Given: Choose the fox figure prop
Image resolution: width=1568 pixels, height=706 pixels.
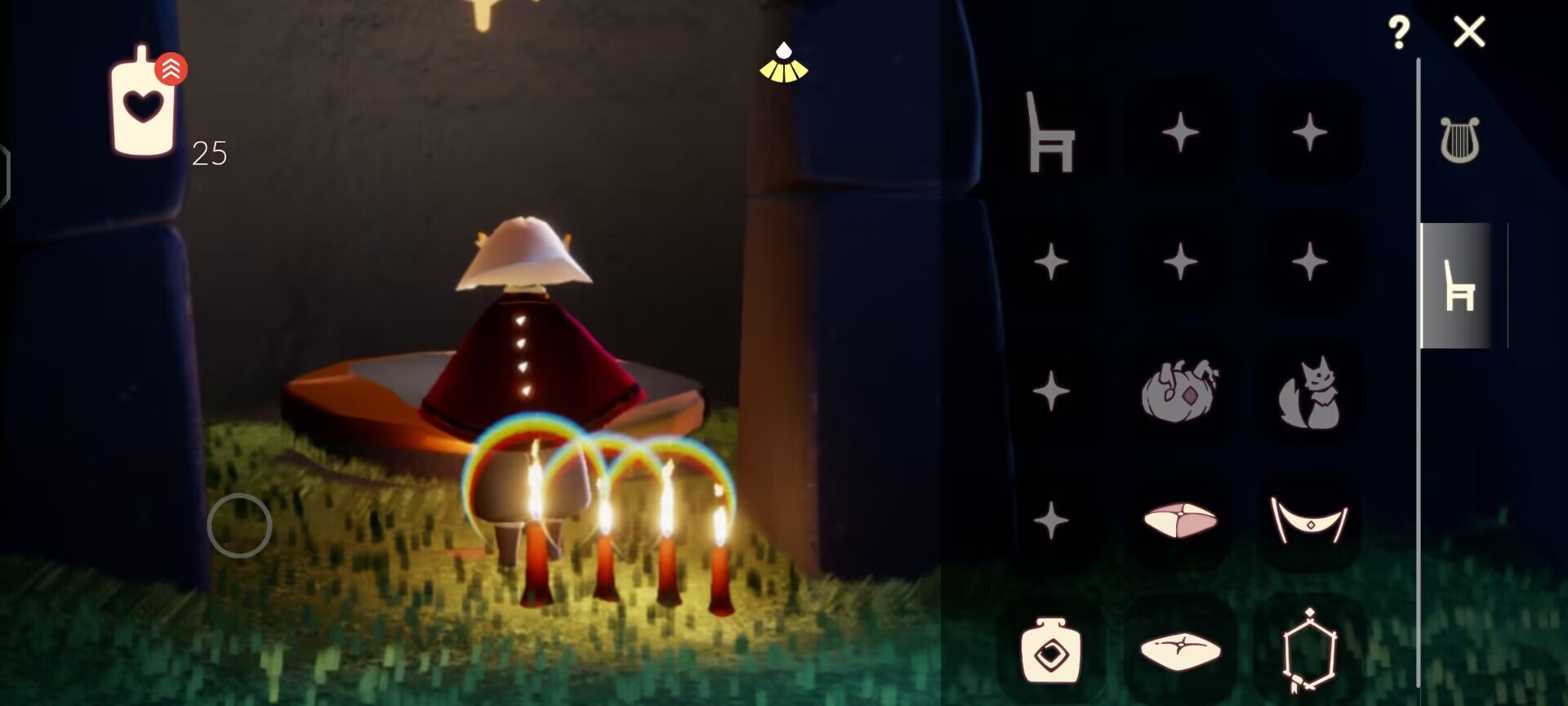Looking at the screenshot, I should 1309,393.
